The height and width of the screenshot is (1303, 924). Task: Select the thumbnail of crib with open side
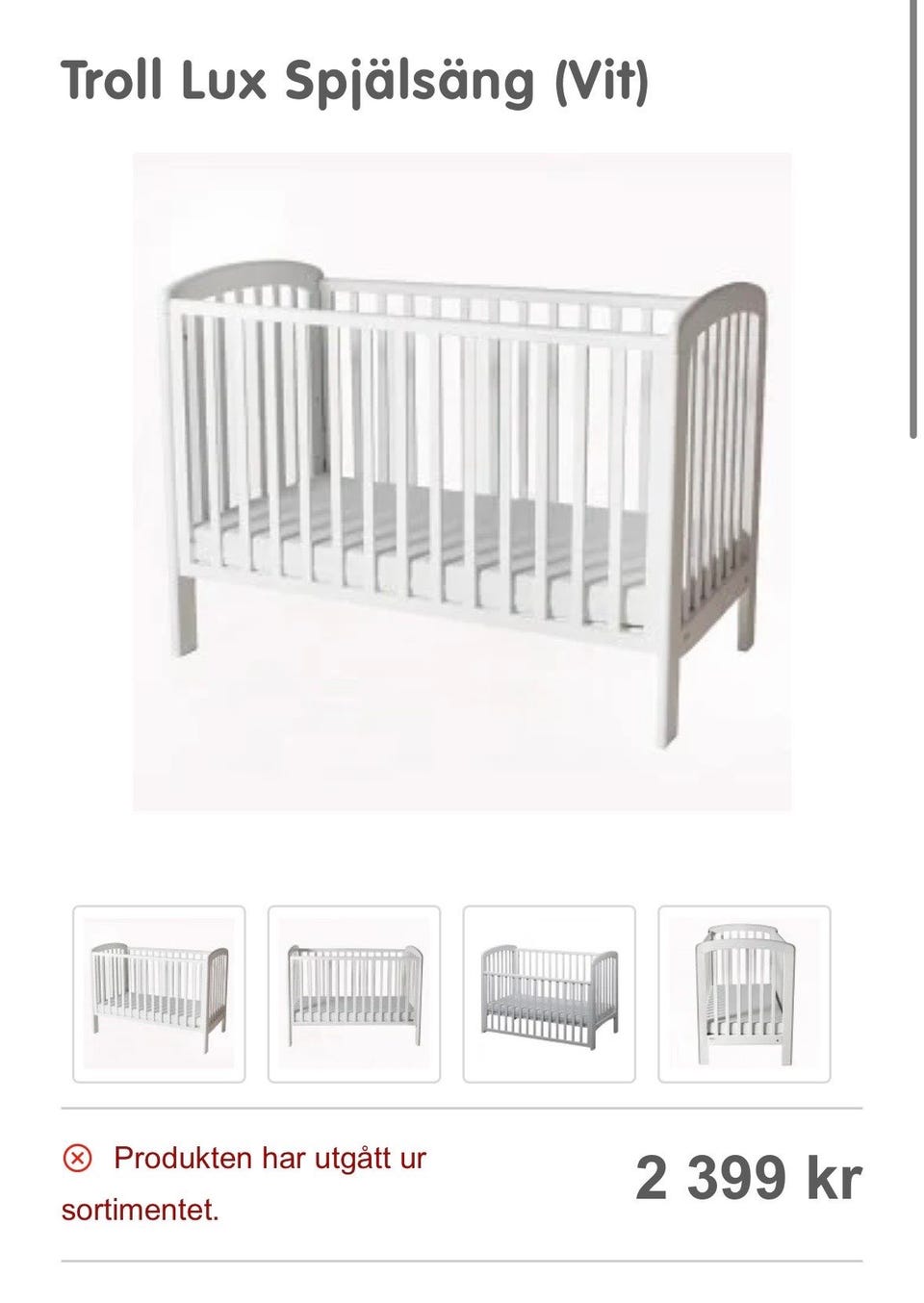[x=549, y=994]
